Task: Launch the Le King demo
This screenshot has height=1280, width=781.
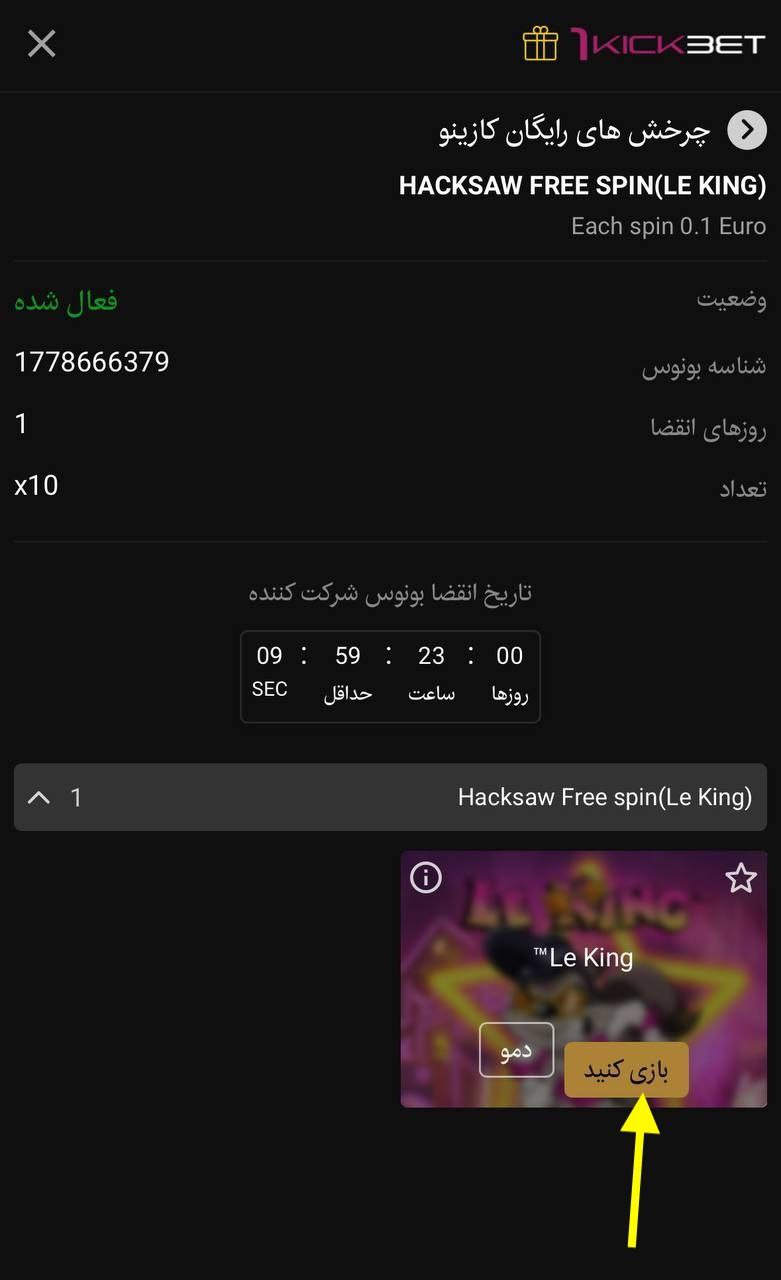Action: [x=516, y=1050]
